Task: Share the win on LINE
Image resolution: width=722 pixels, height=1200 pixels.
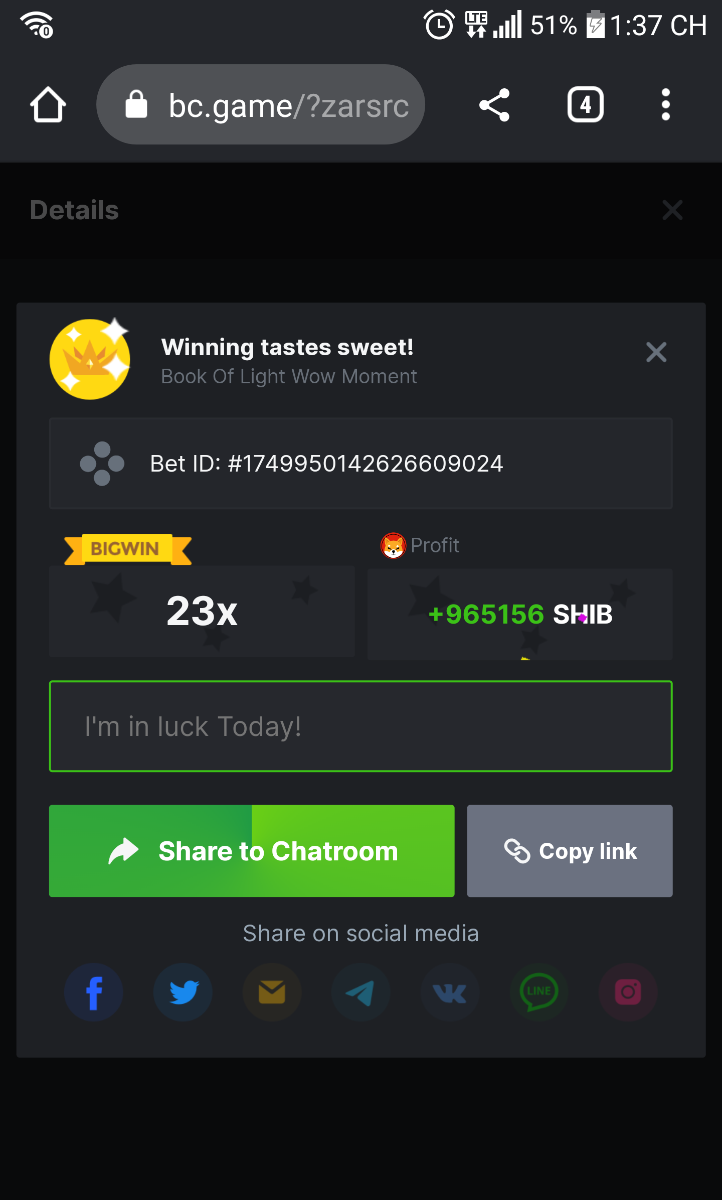Action: point(539,993)
